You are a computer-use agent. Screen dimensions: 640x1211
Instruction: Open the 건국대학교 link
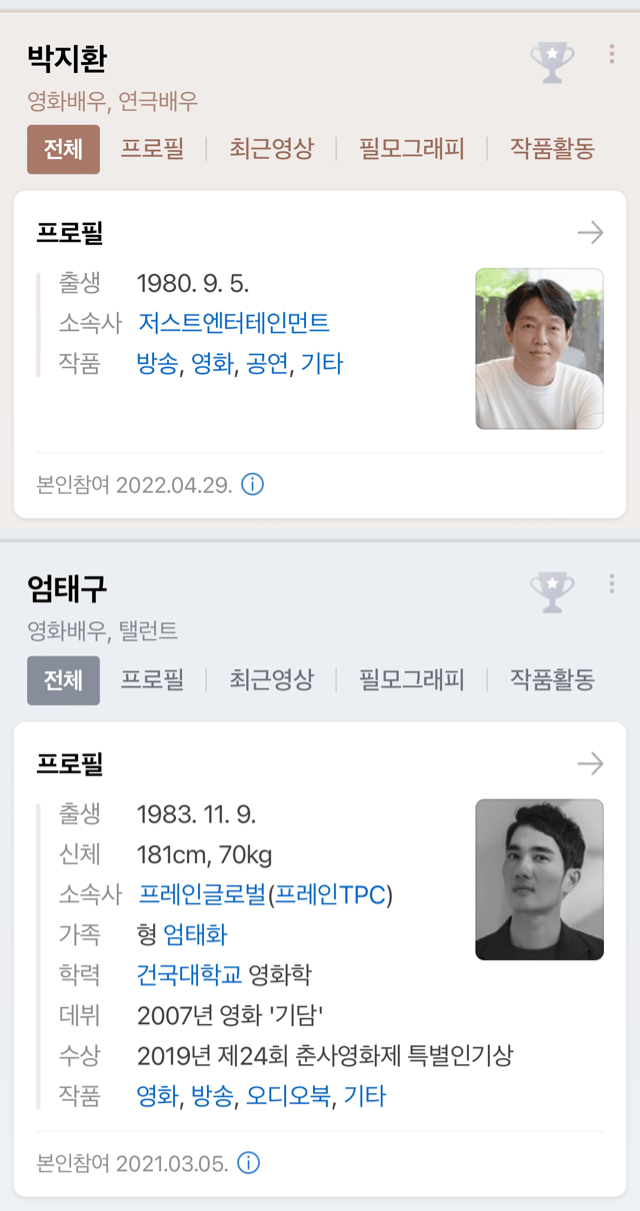click(x=189, y=975)
